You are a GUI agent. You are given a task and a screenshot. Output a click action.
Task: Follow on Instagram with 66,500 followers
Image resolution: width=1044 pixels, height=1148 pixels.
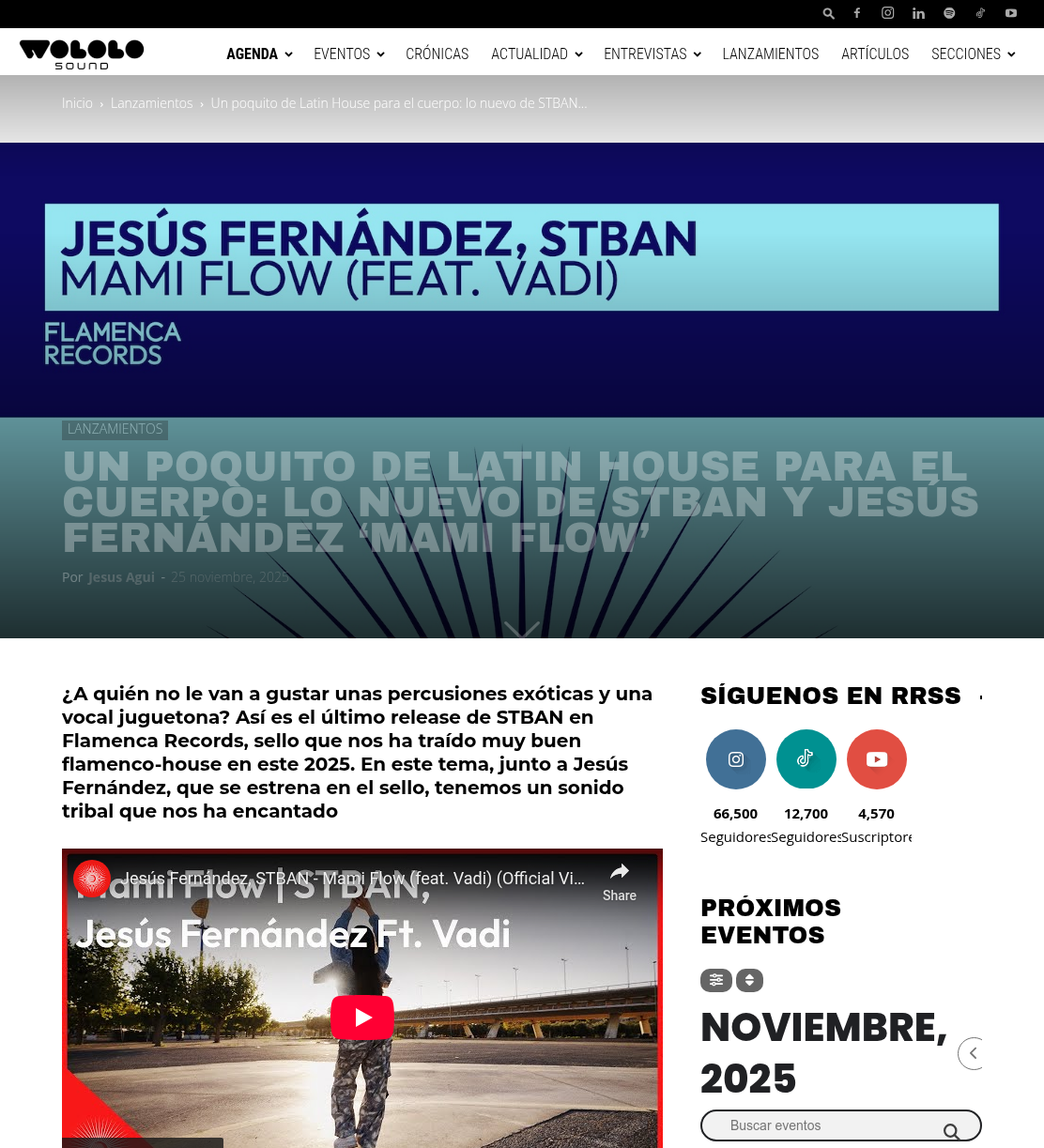pyautogui.click(x=736, y=759)
